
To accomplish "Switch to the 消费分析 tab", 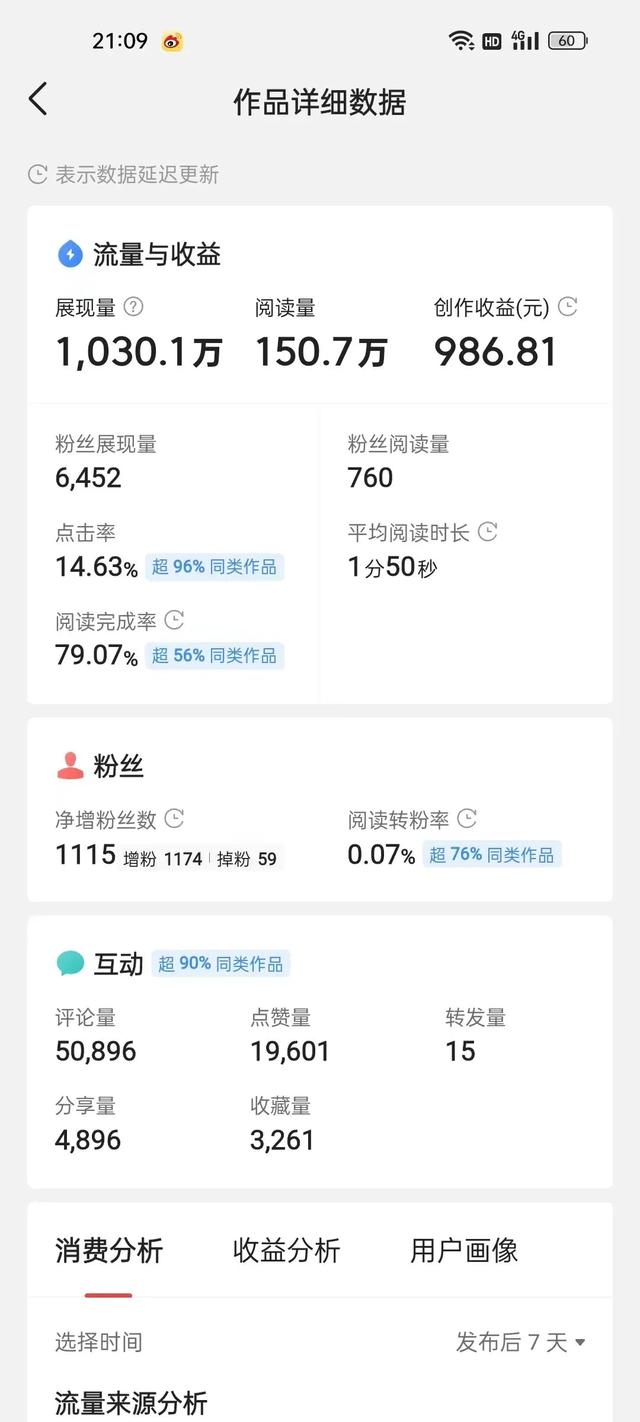I will point(109,1250).
